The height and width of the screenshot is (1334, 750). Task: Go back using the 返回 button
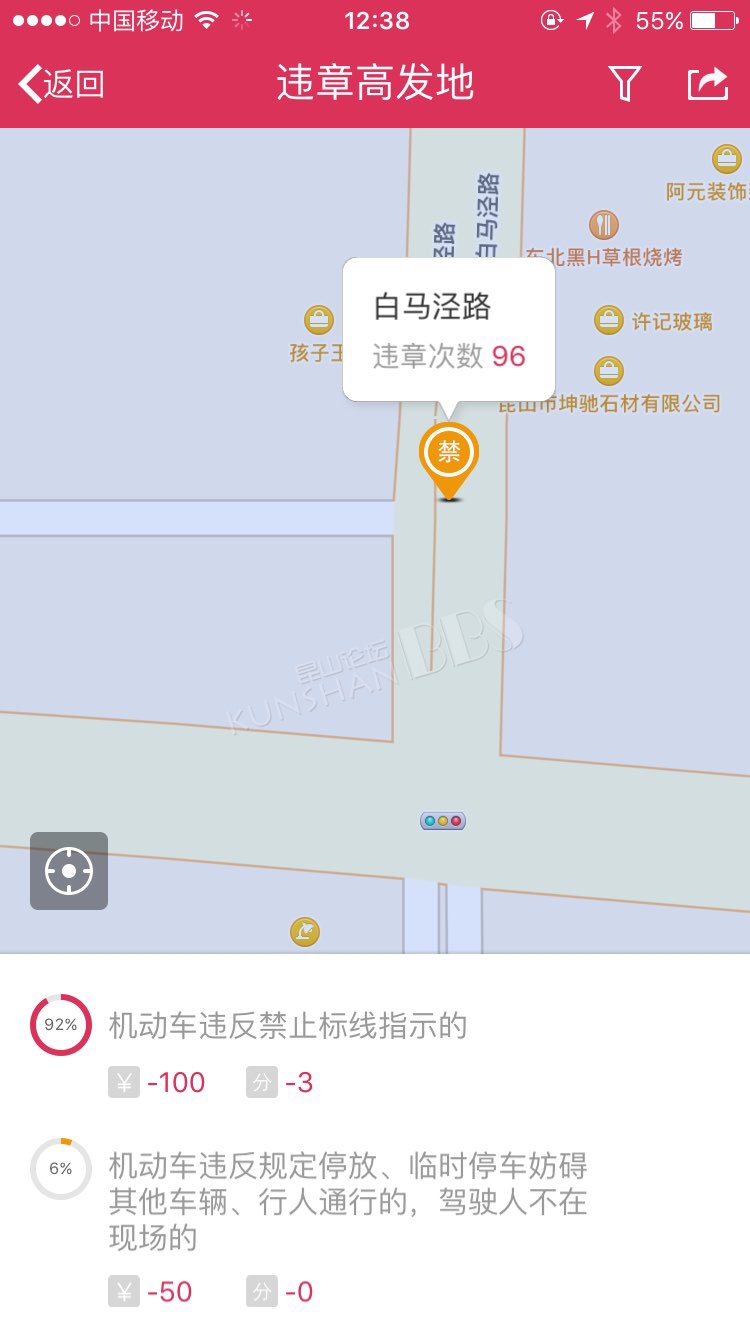pyautogui.click(x=62, y=84)
